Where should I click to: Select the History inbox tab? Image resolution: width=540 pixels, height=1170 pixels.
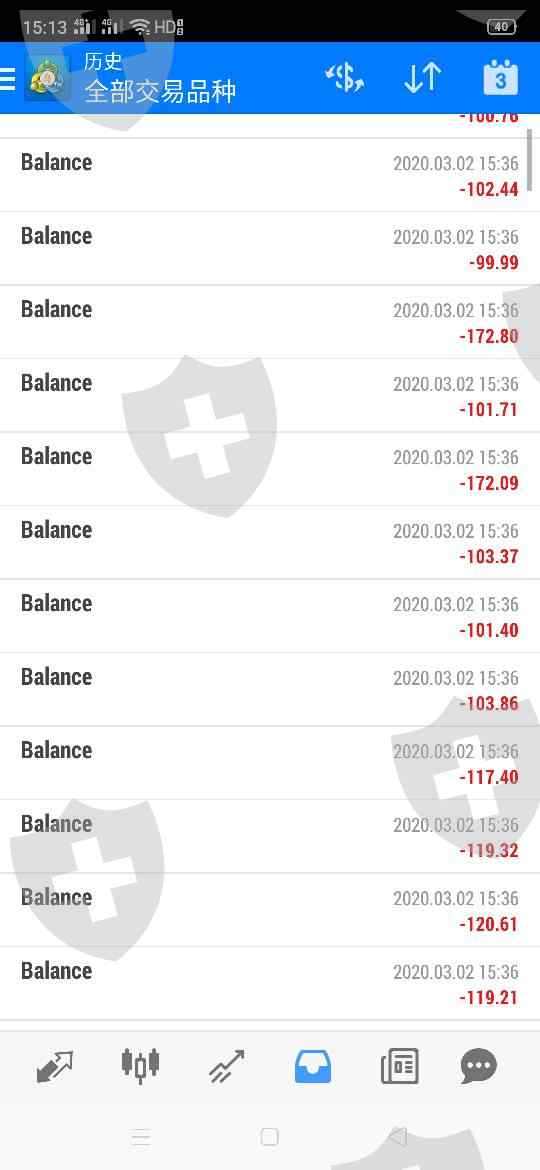(x=313, y=1066)
